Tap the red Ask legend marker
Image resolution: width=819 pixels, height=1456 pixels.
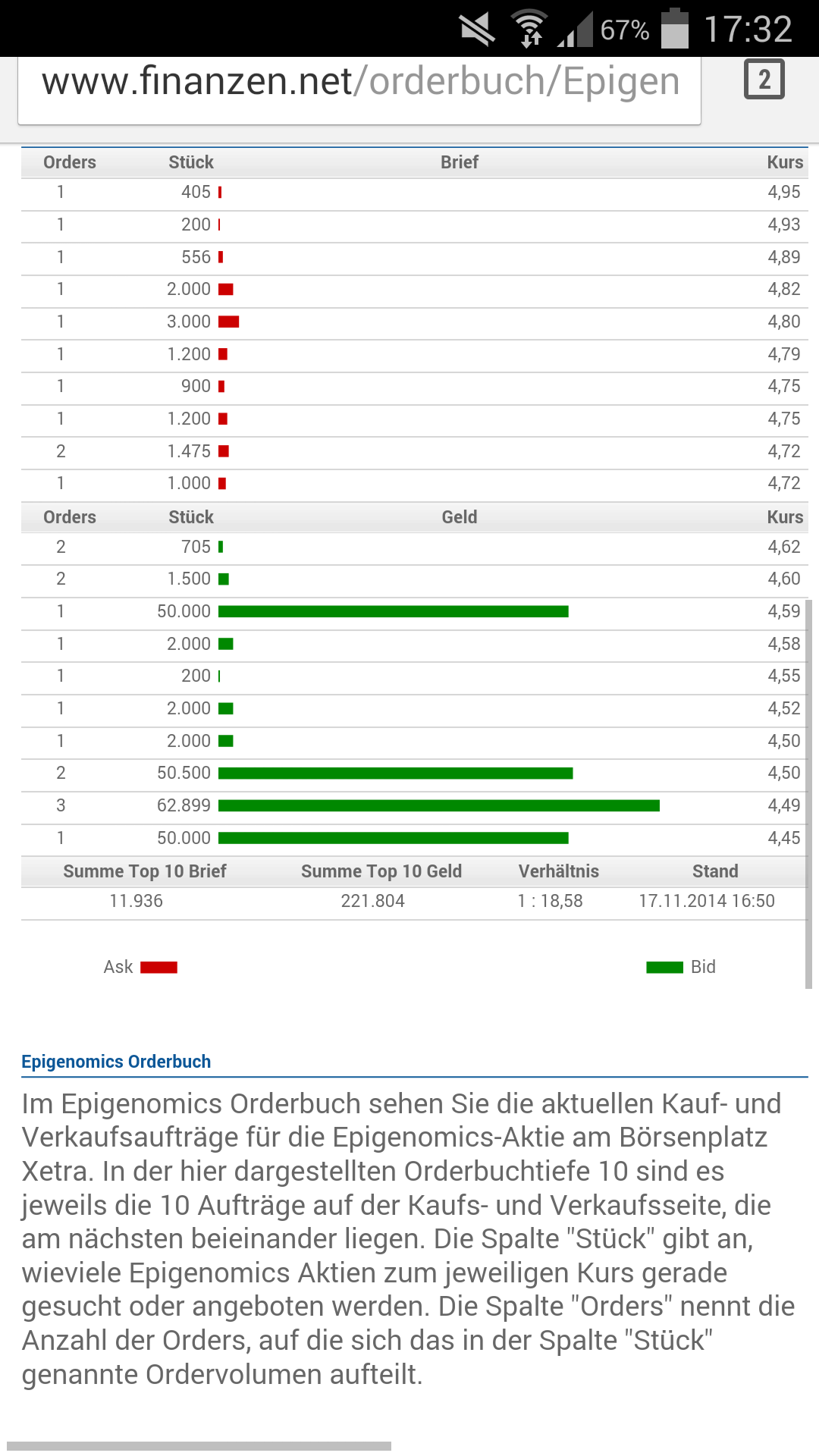(x=157, y=966)
